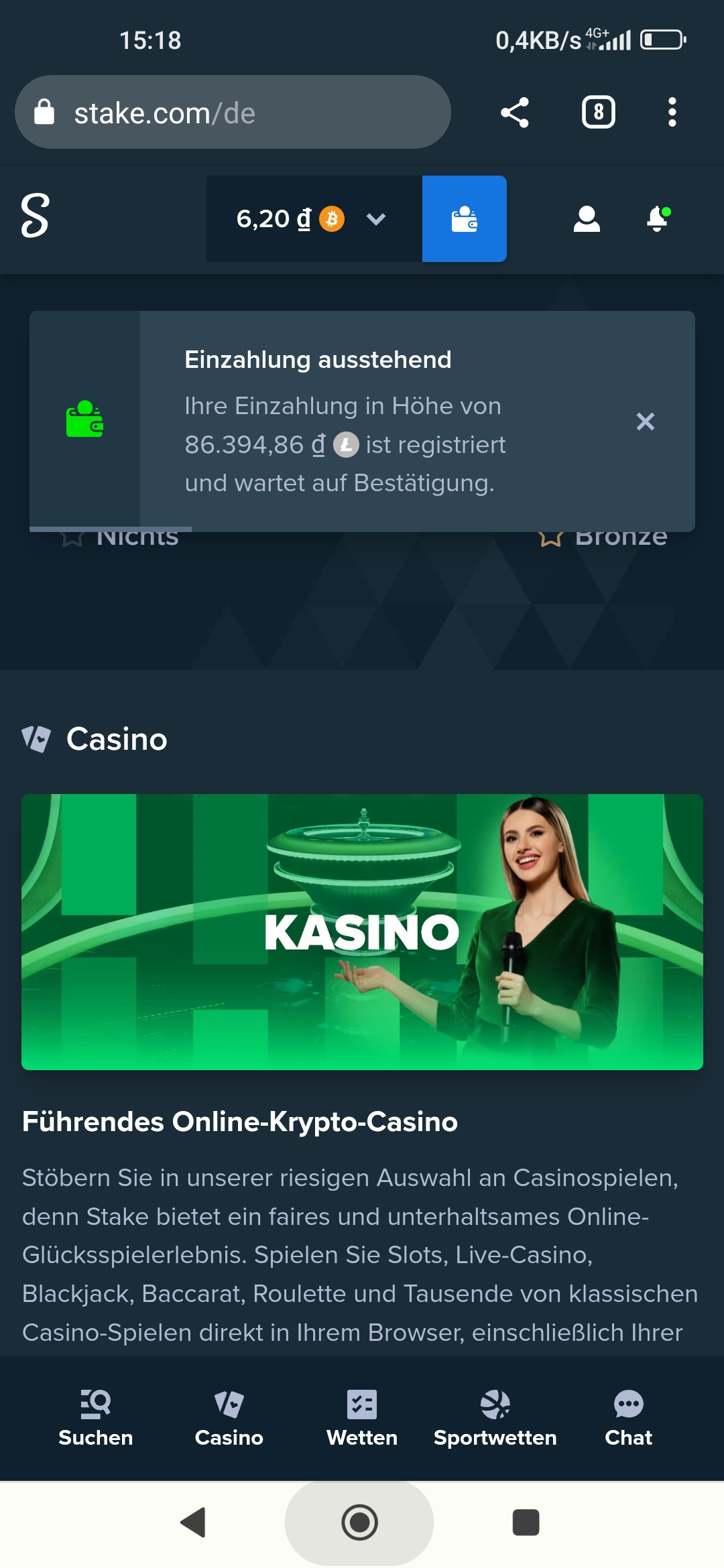Open recent apps with the square button

[x=526, y=1522]
